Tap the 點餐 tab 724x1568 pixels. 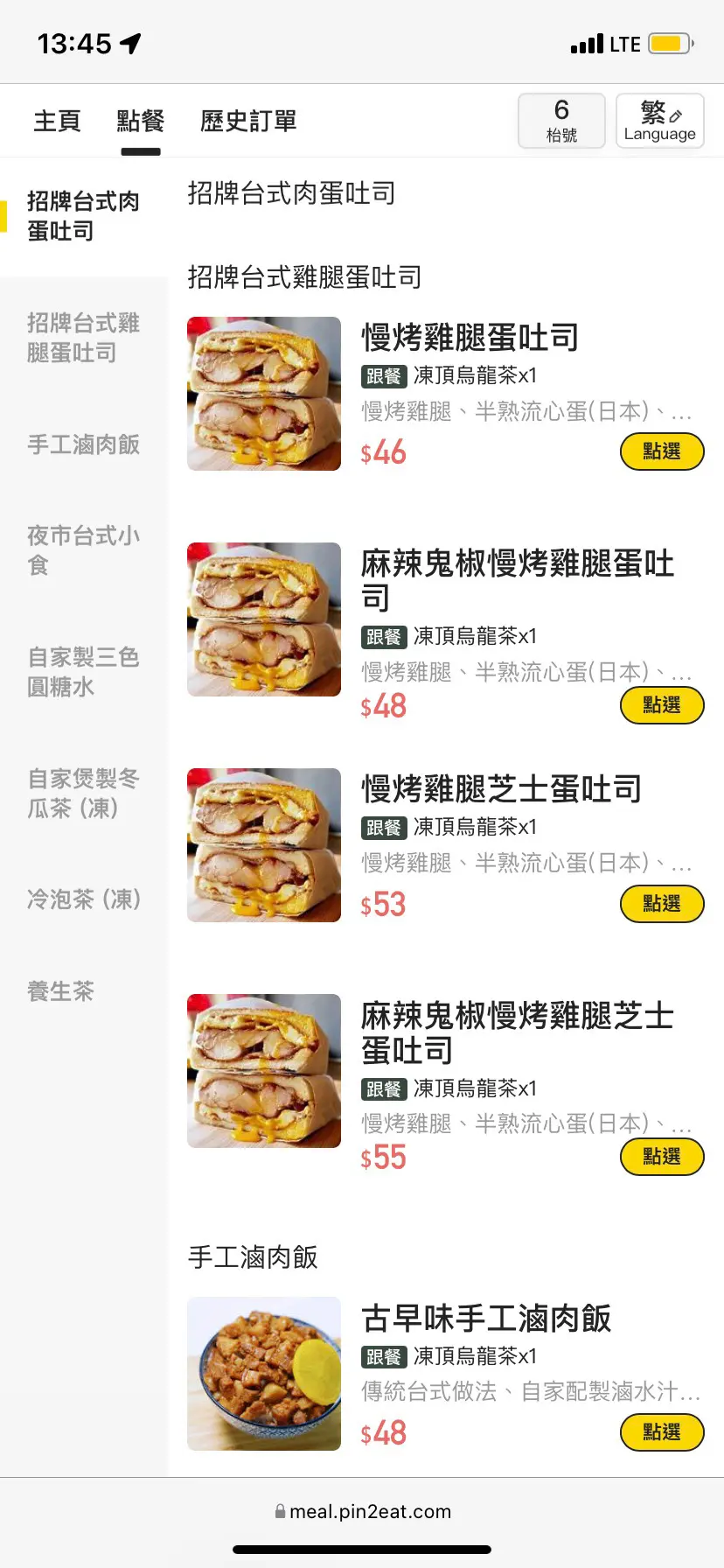point(140,121)
